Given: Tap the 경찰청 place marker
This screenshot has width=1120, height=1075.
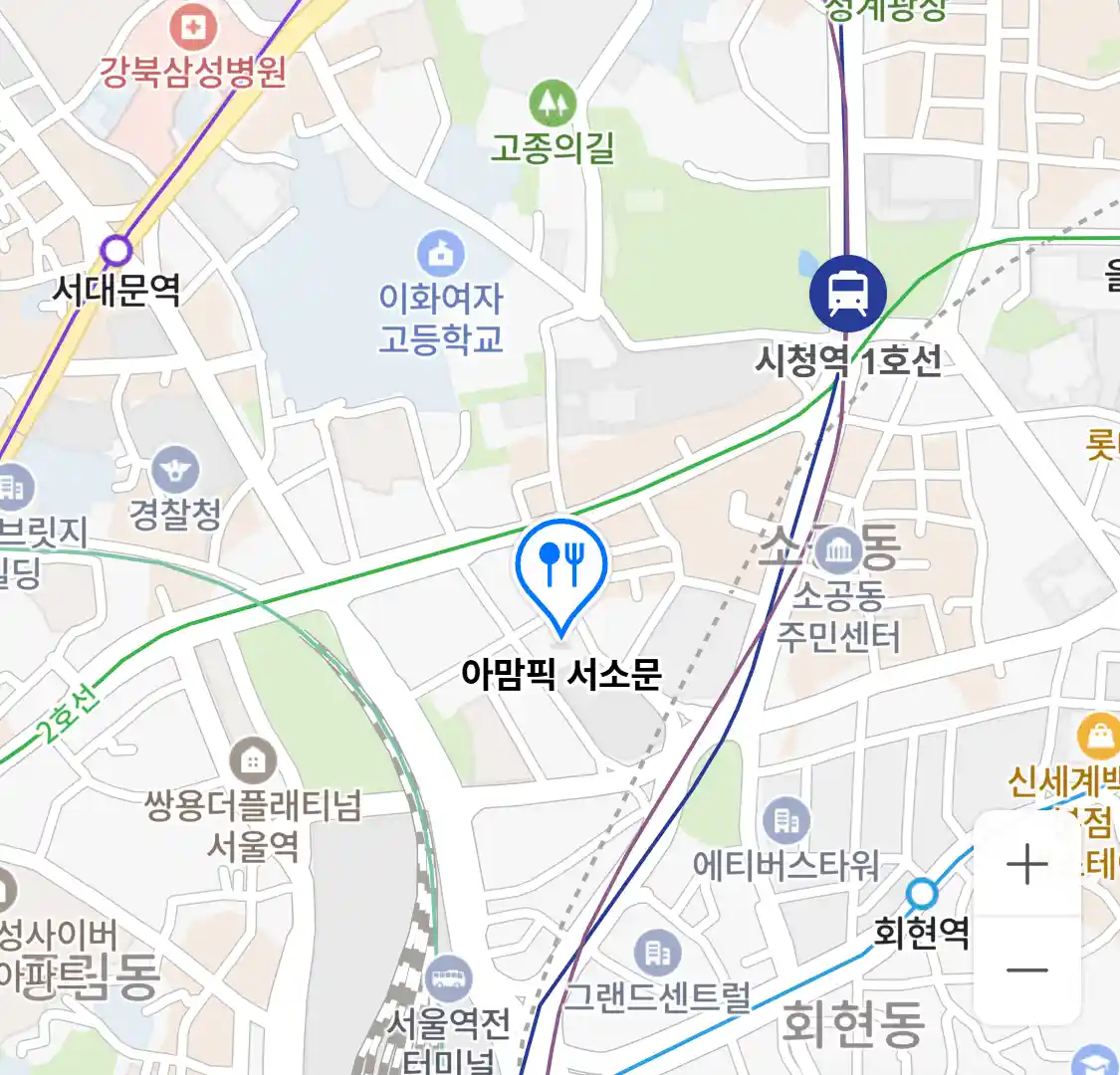Looking at the screenshot, I should pos(175,470).
